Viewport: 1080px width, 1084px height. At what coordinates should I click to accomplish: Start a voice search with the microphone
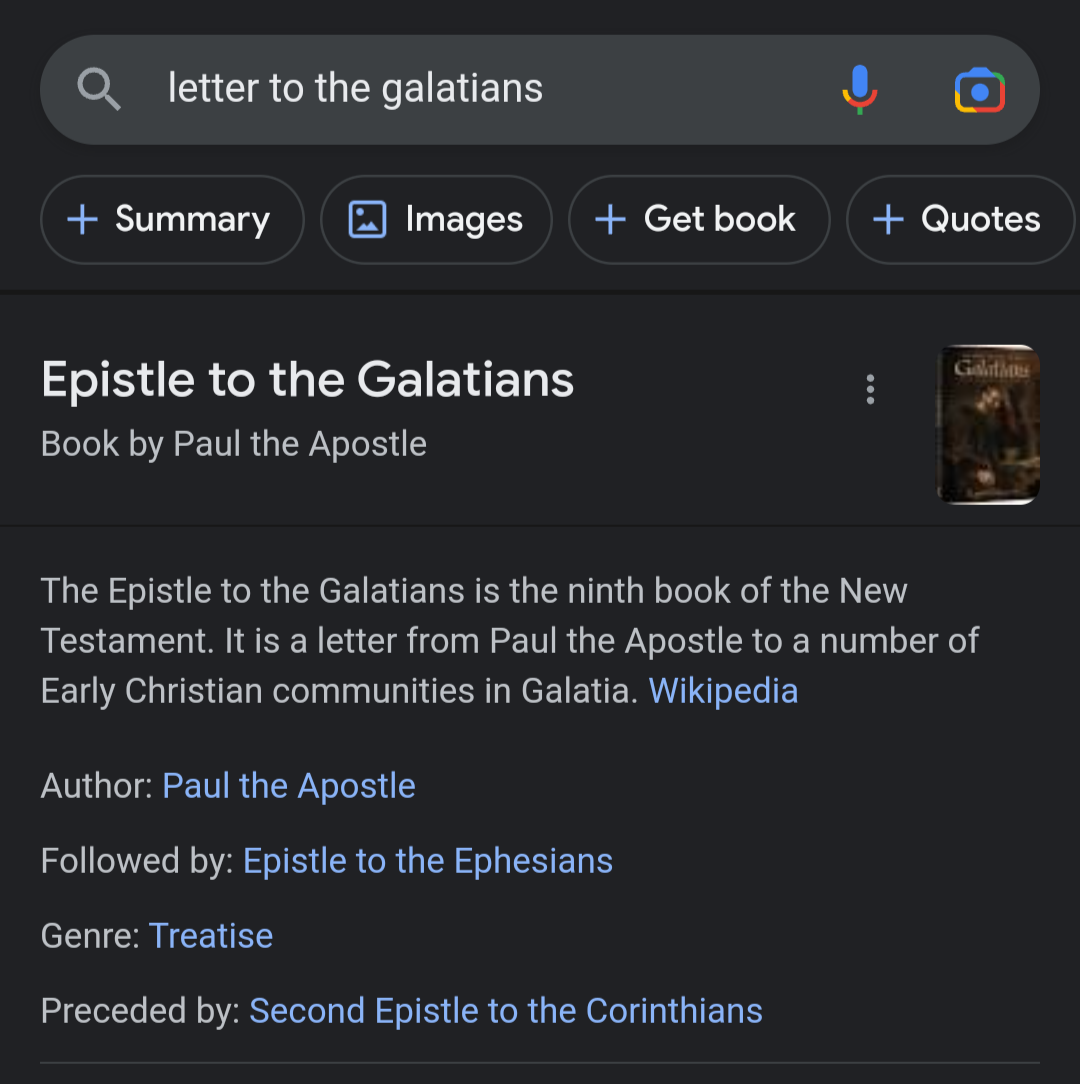click(x=859, y=90)
